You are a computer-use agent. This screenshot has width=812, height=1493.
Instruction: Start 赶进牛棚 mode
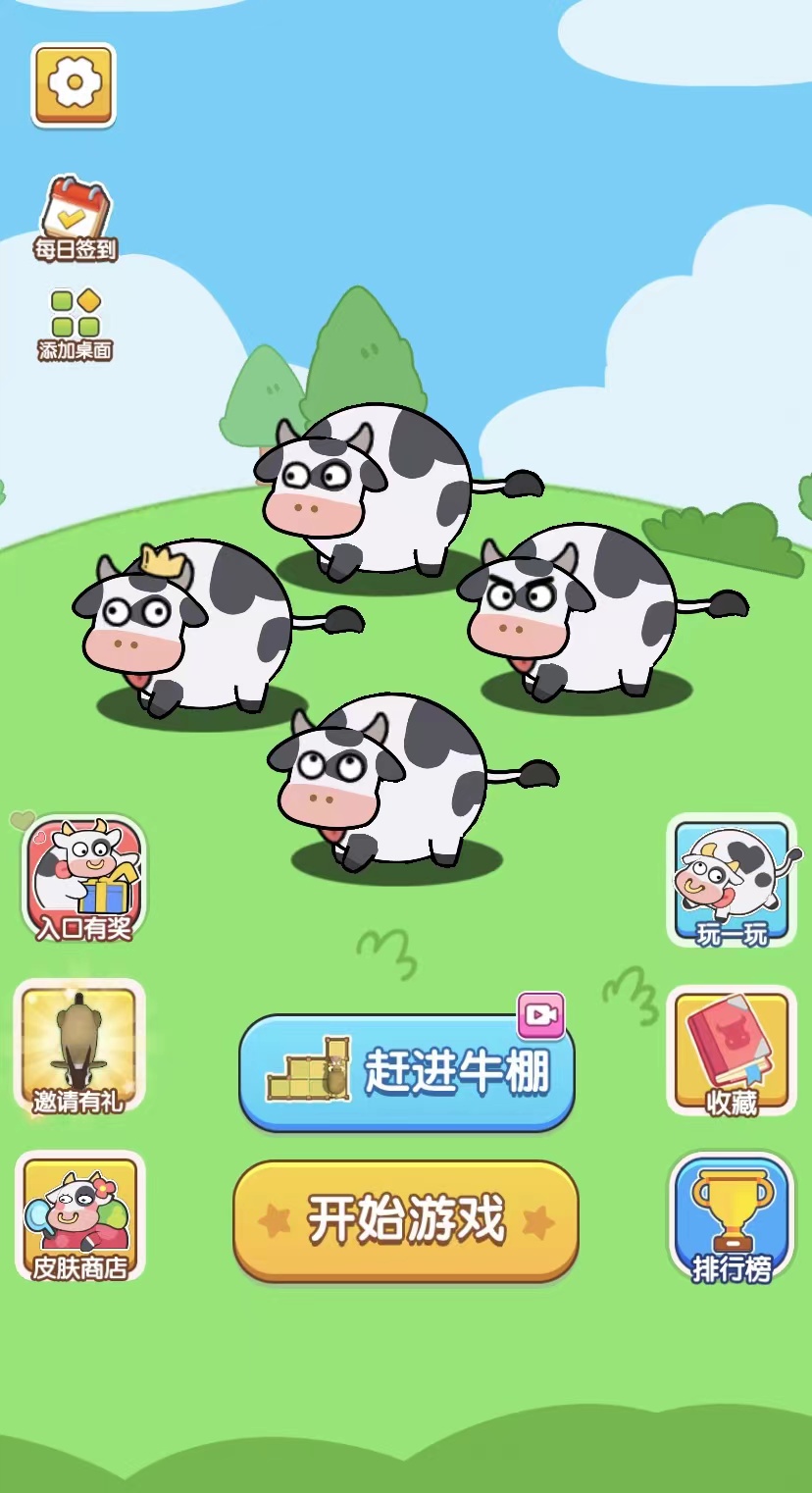pos(407,1072)
